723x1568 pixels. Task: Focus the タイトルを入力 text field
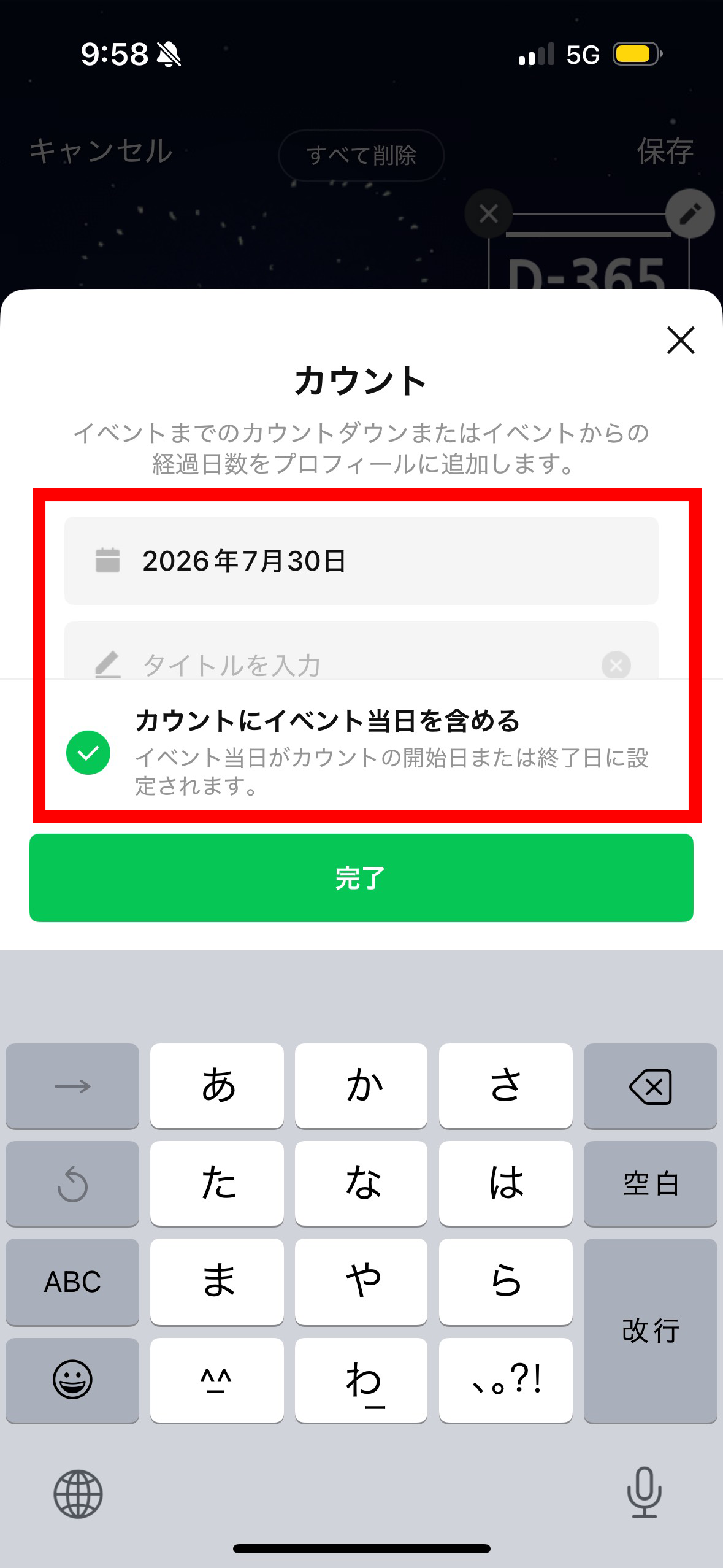[343, 664]
